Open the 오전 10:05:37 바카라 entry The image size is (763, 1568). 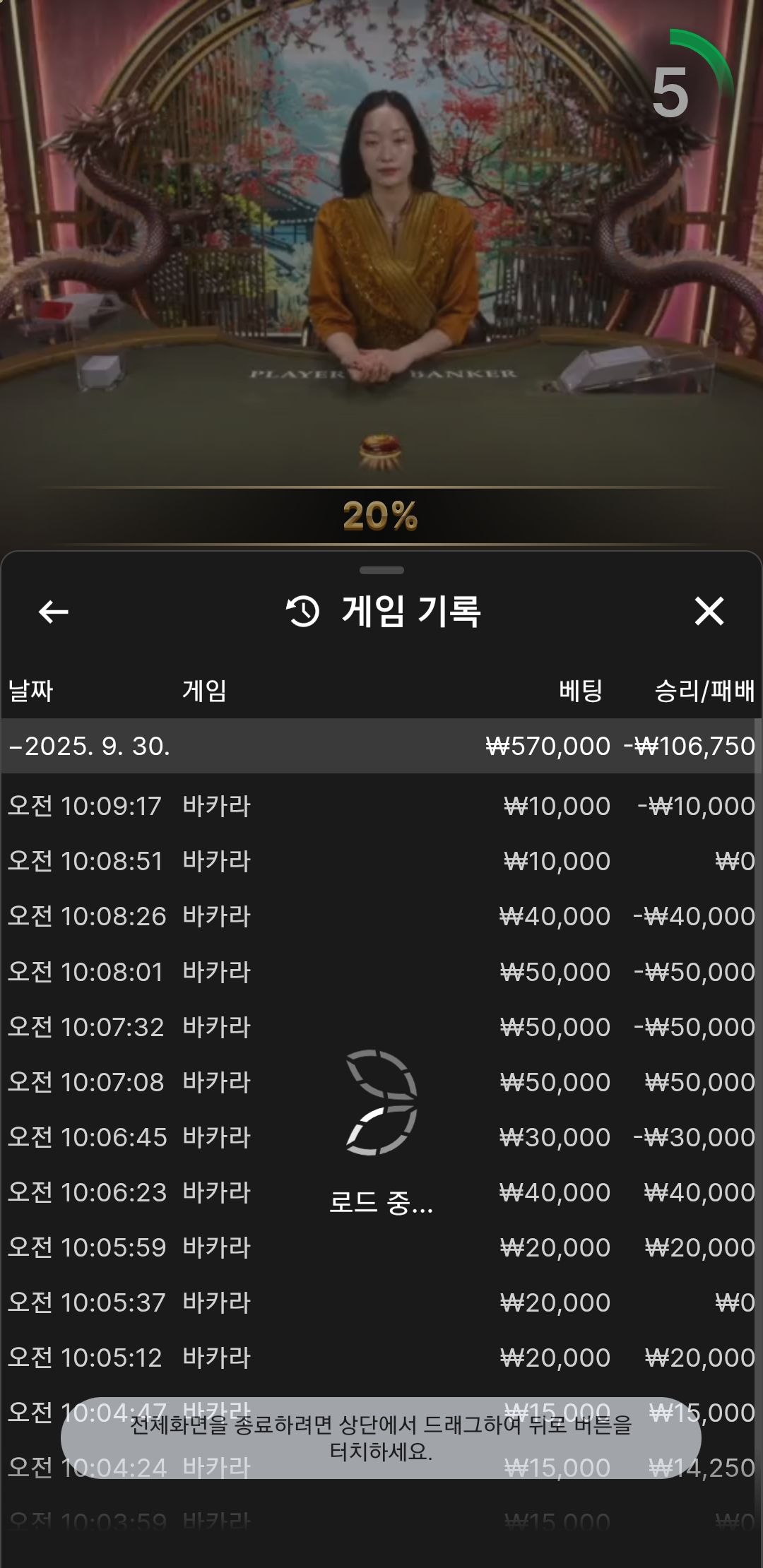tap(381, 1303)
